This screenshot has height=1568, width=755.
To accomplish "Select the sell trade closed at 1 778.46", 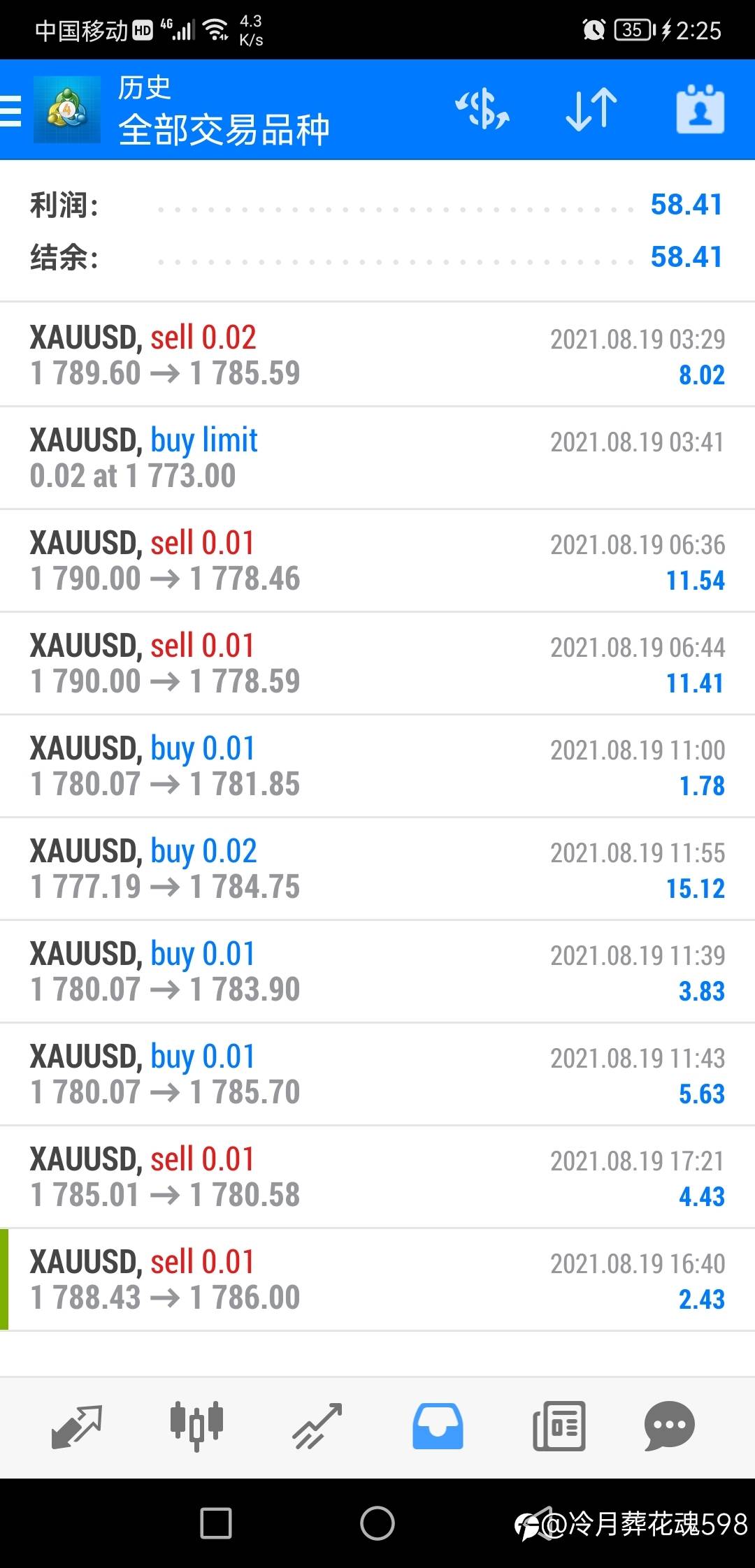I will (x=377, y=560).
